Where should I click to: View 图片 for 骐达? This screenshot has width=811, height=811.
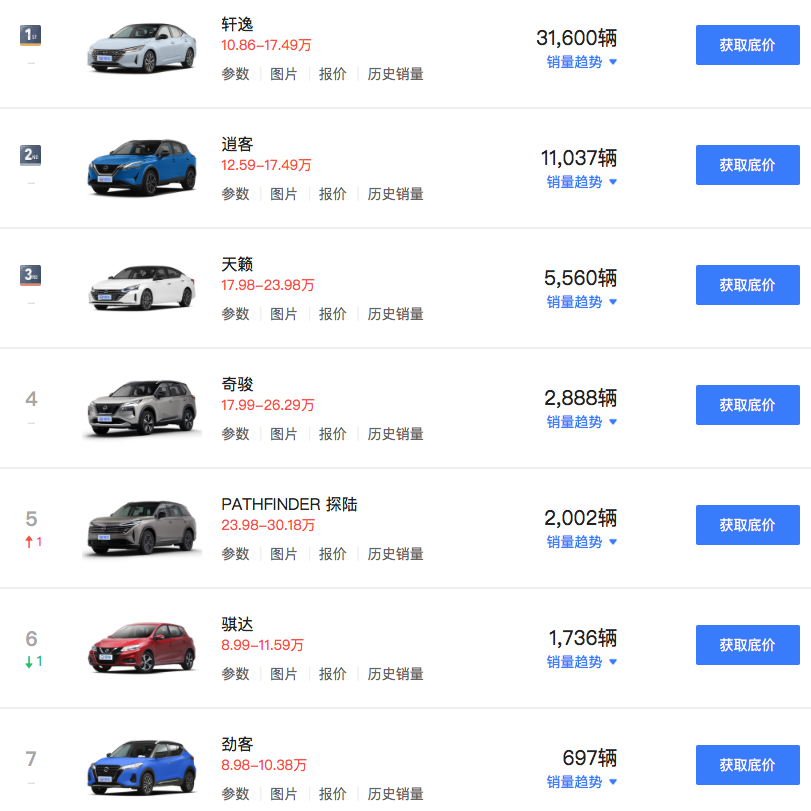click(x=284, y=674)
